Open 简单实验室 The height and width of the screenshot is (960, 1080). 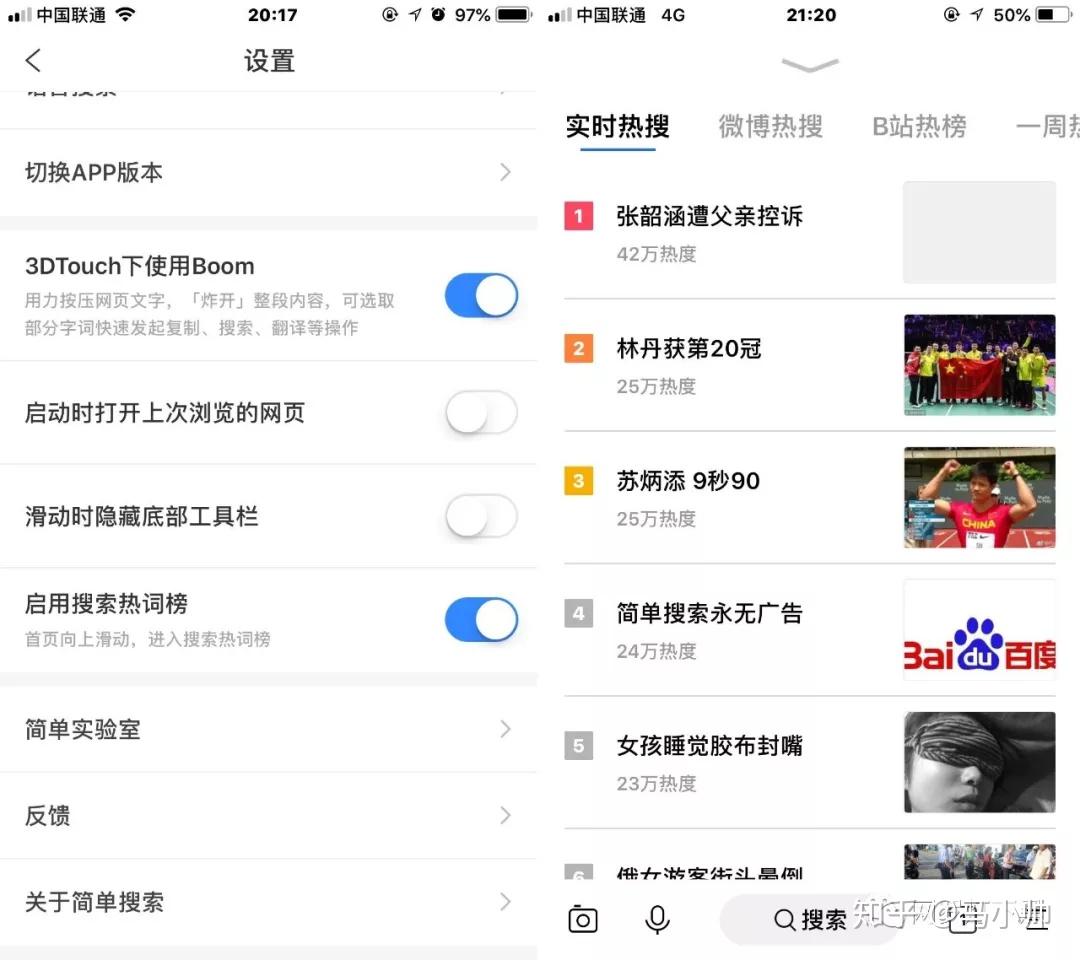pyautogui.click(x=268, y=729)
